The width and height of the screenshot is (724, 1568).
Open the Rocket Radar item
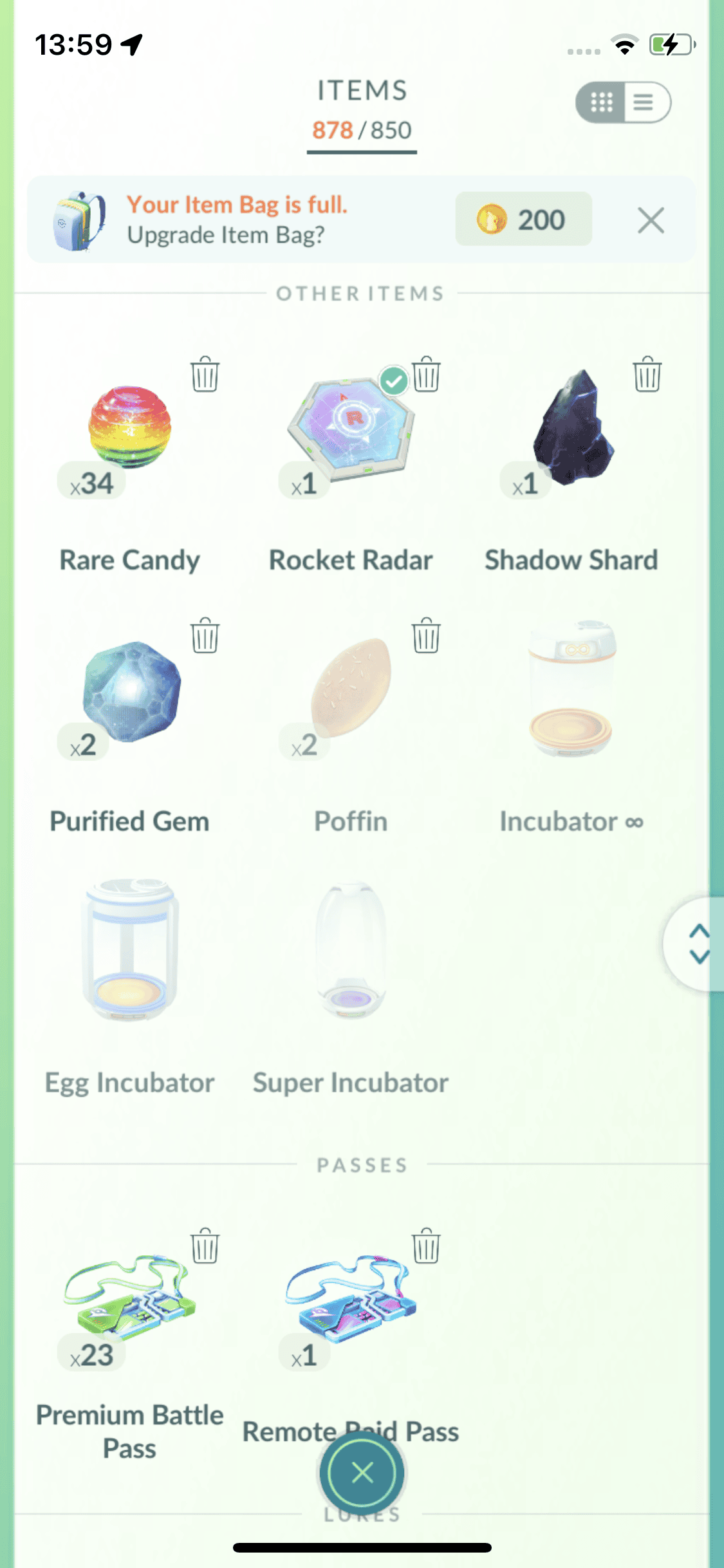pos(351,428)
